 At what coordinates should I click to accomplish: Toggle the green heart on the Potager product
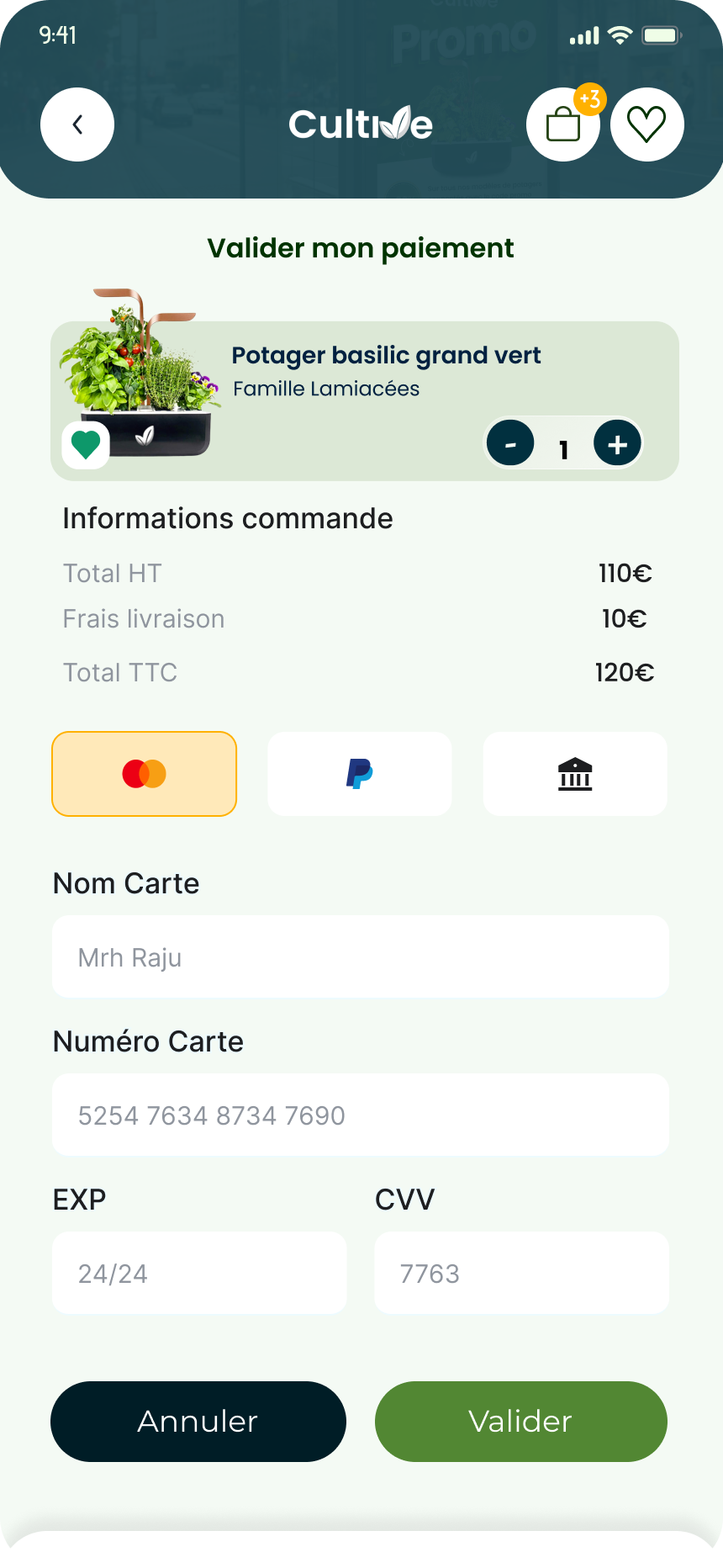[x=86, y=444]
